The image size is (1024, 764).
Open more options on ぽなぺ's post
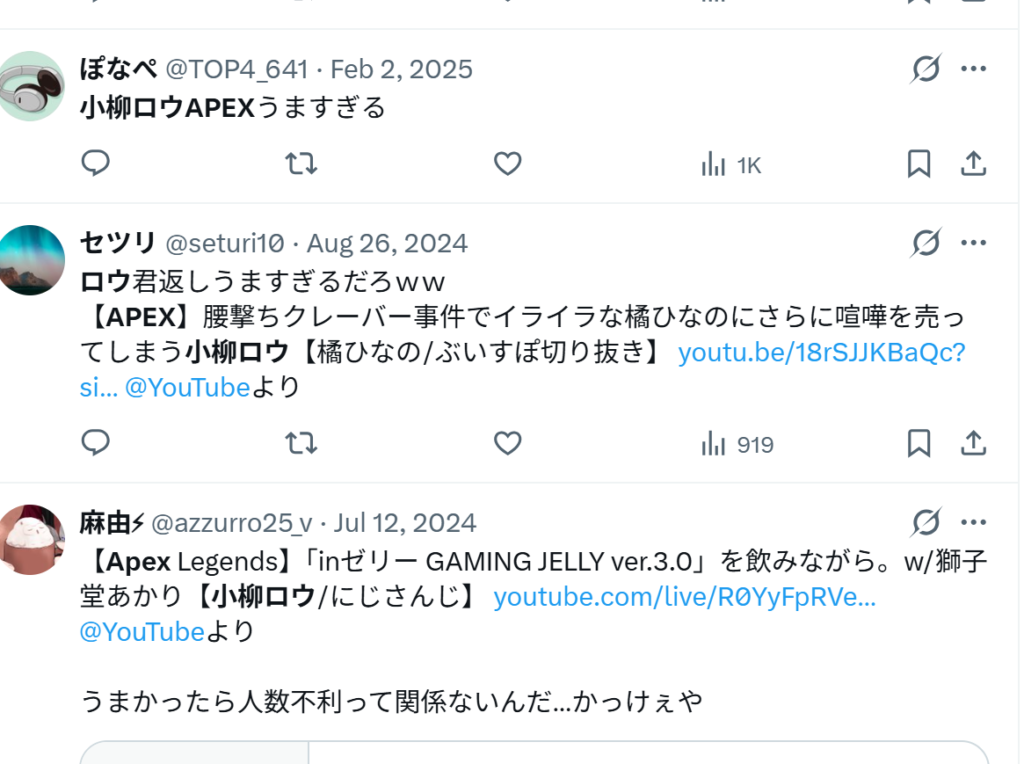point(973,69)
